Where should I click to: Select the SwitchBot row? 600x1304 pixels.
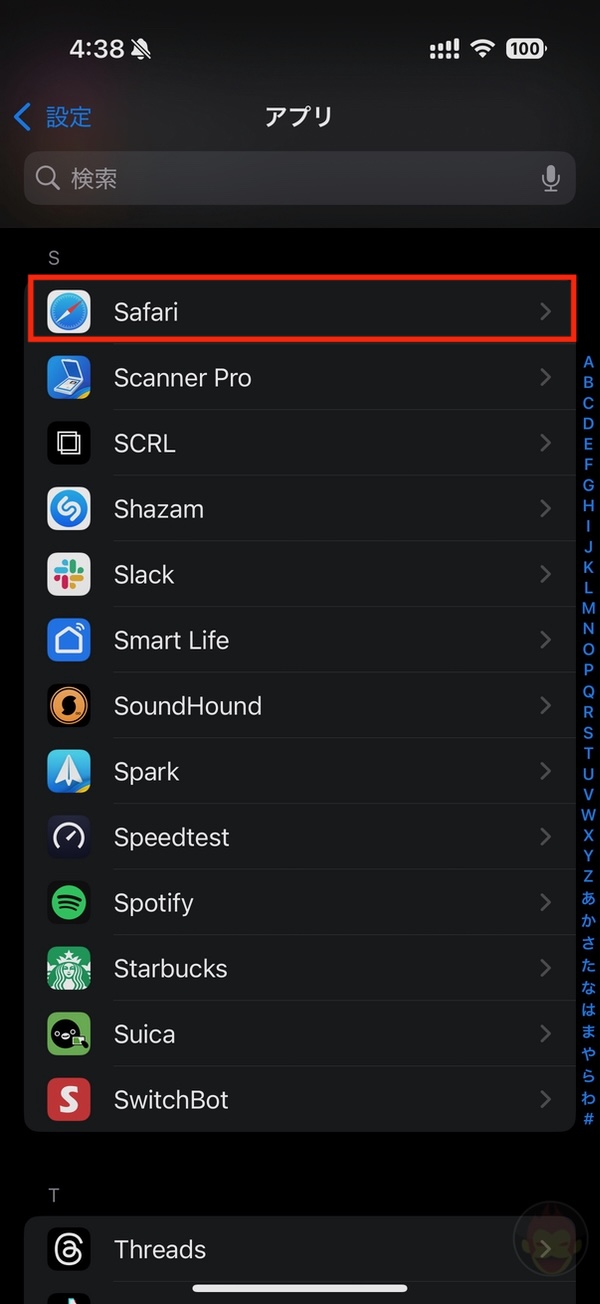coord(300,1100)
